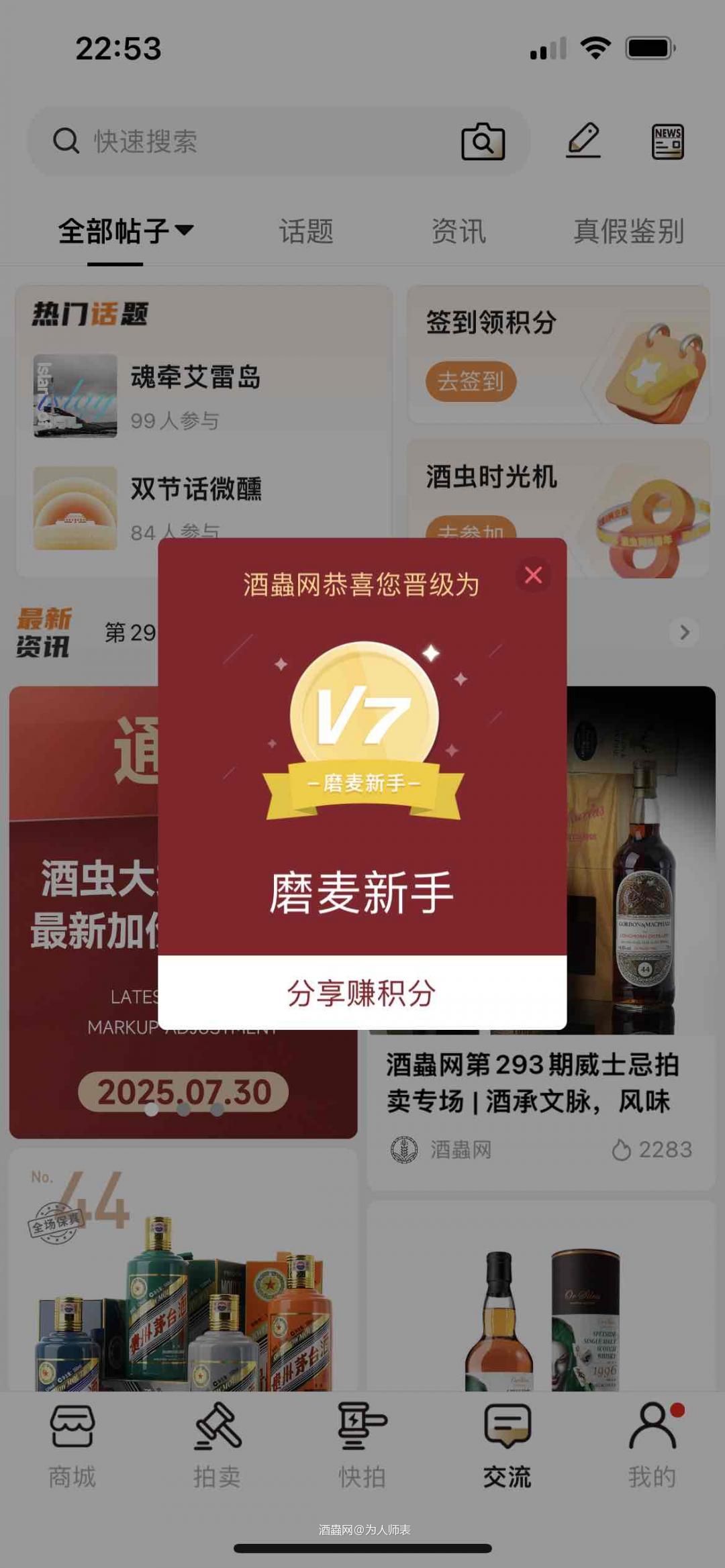Switch to the 话题 tab
This screenshot has width=725, height=1568.
pyautogui.click(x=305, y=231)
